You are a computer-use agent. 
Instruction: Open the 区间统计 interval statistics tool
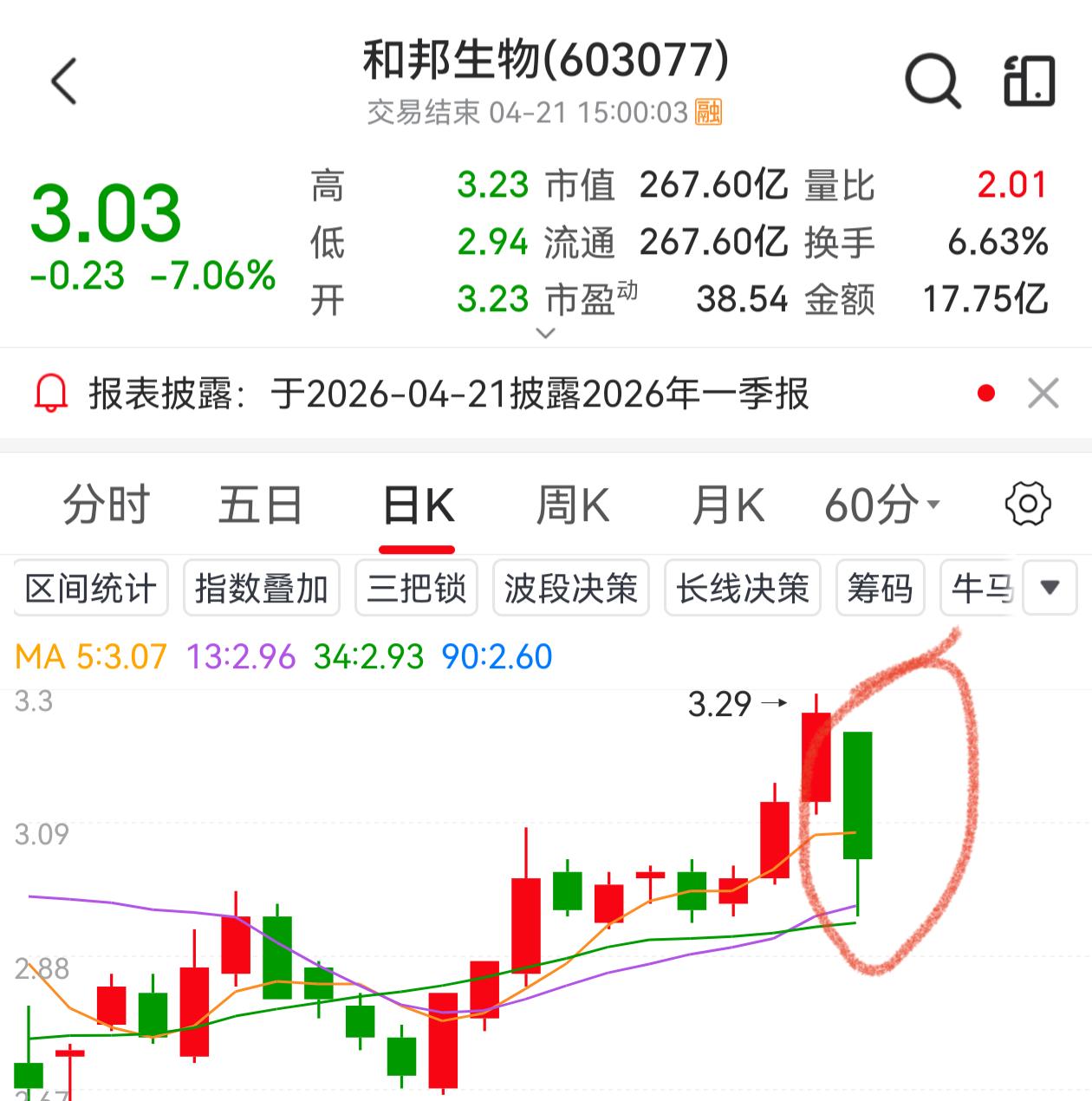click(90, 588)
